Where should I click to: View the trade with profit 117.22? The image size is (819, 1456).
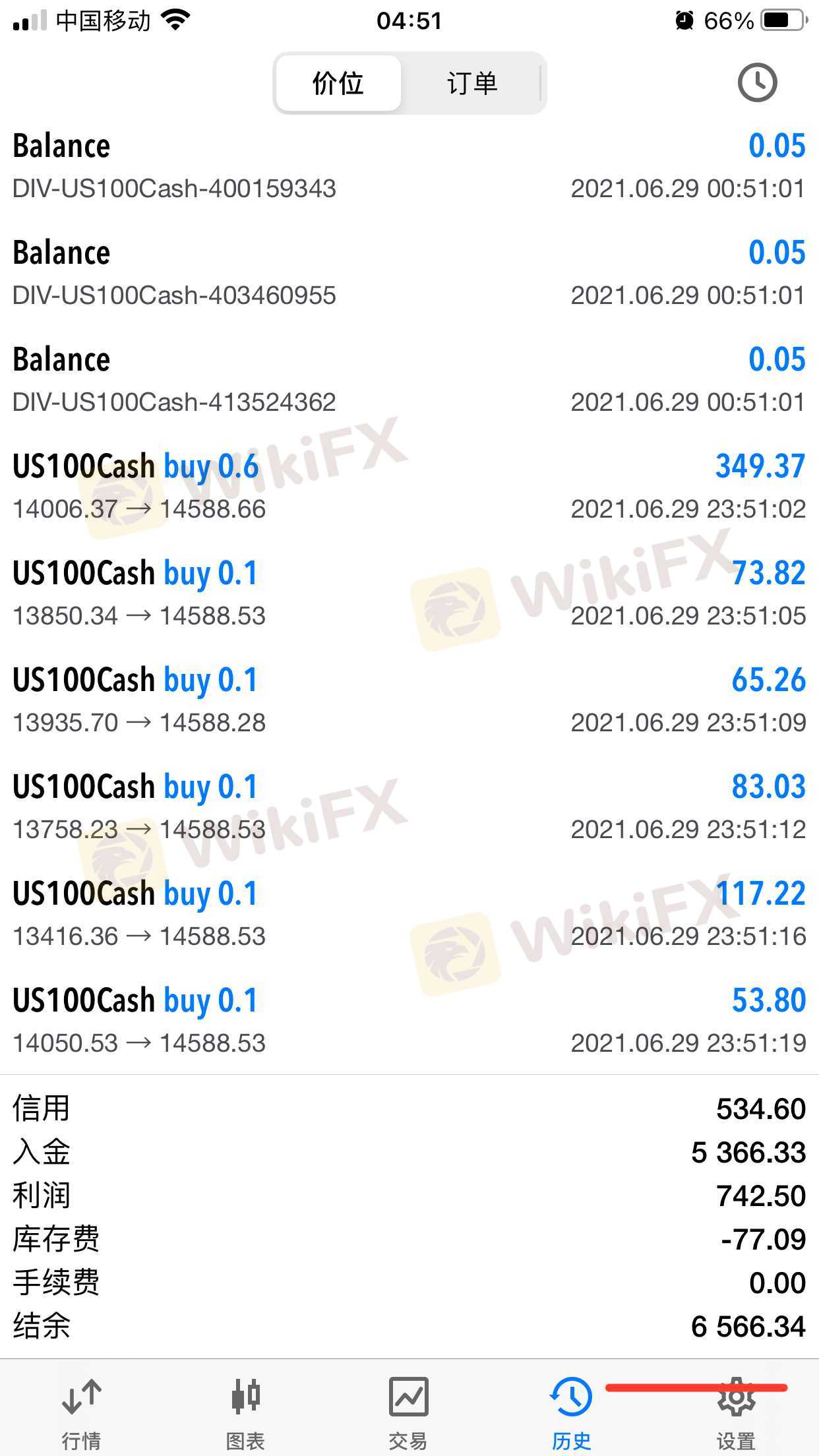(409, 914)
